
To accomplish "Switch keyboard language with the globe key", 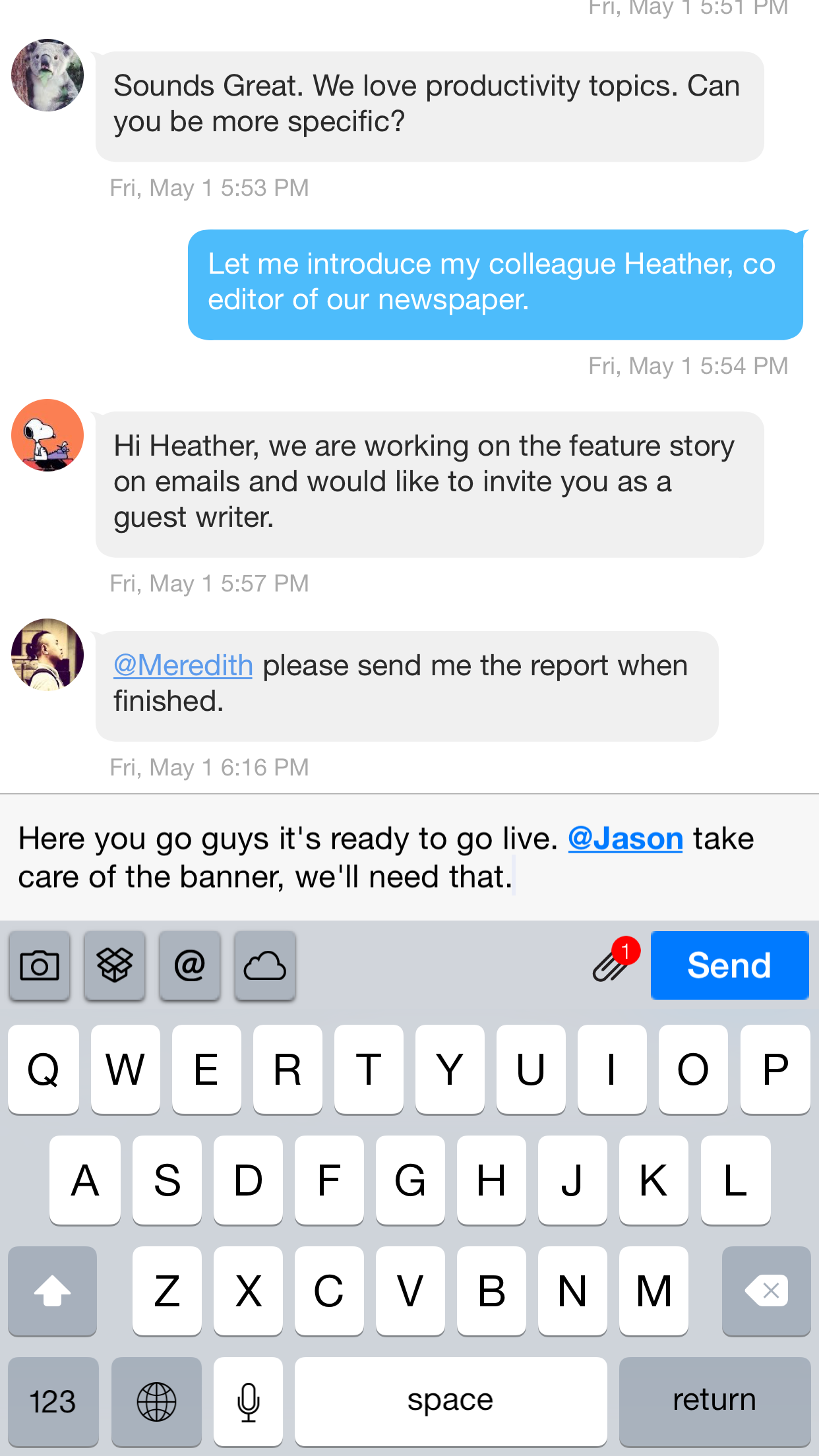I will (x=156, y=1401).
